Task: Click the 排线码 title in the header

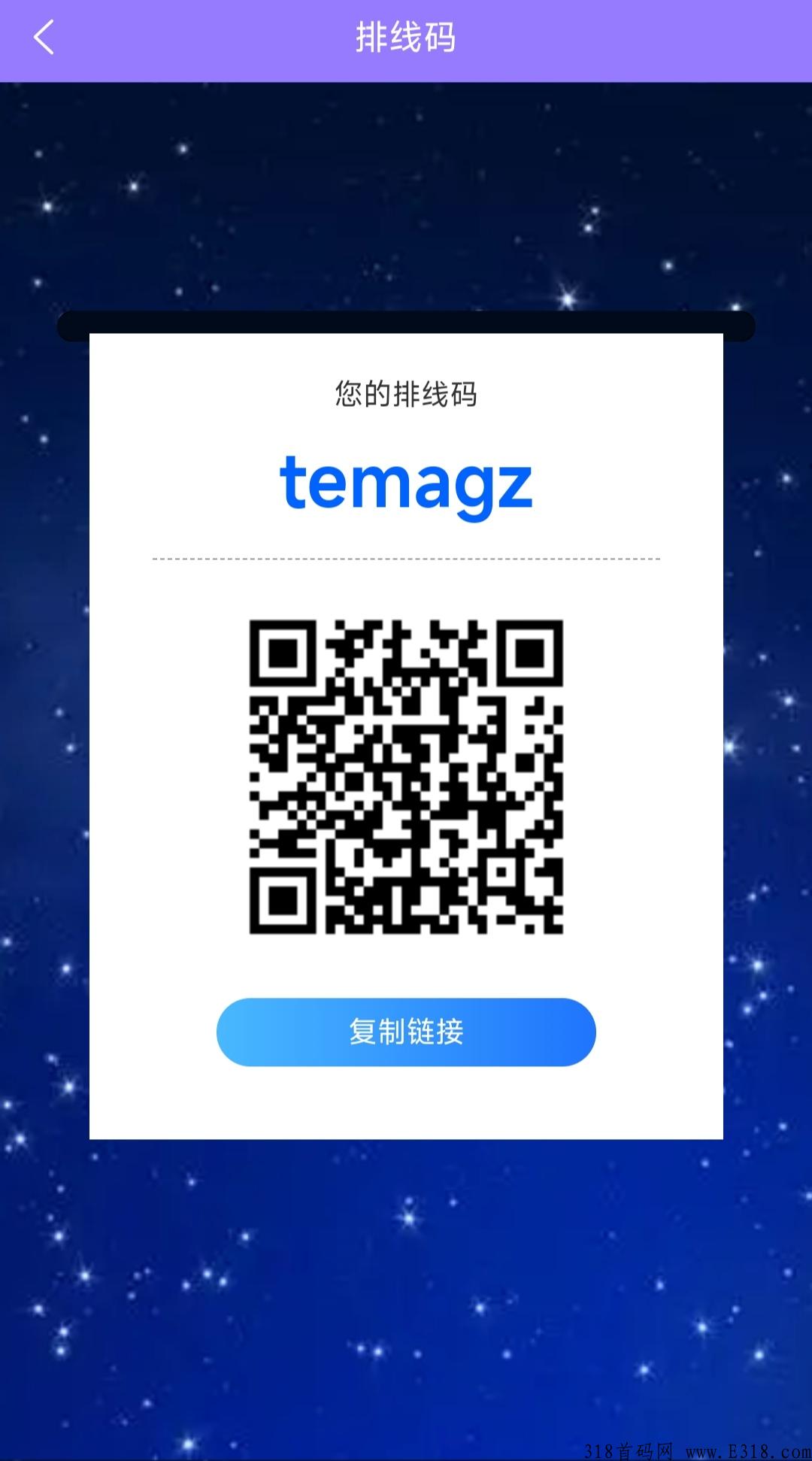Action: point(406,35)
